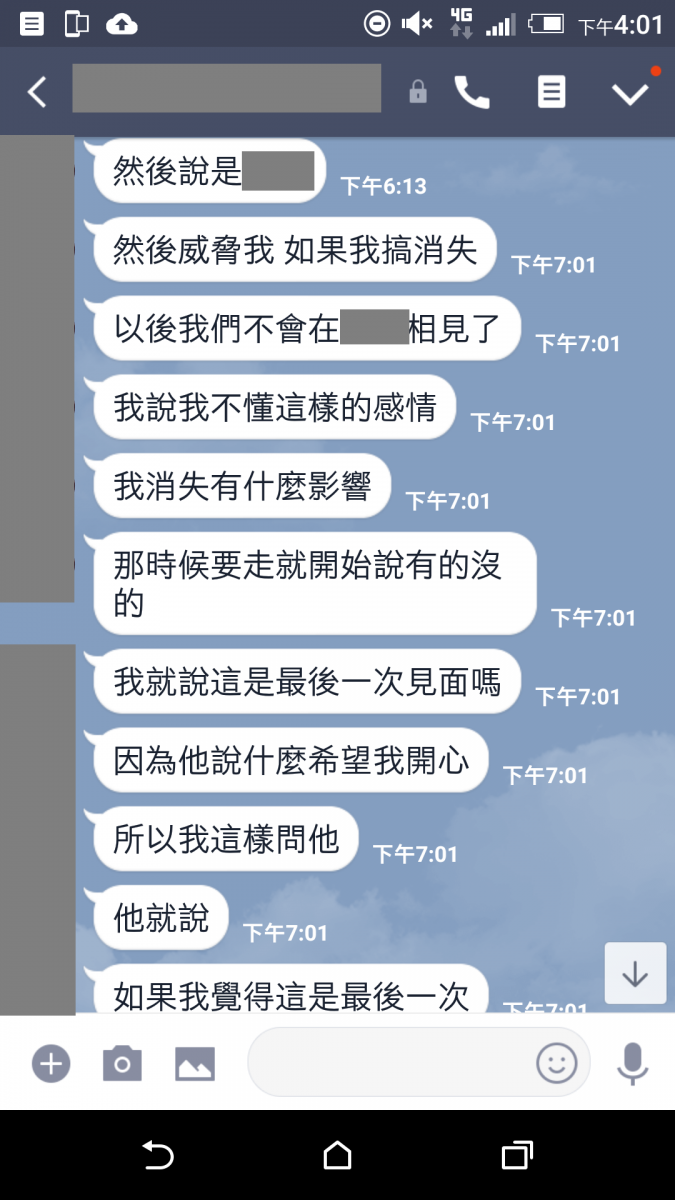This screenshot has height=1200, width=675.
Task: Focus the message input field
Action: [390, 1063]
